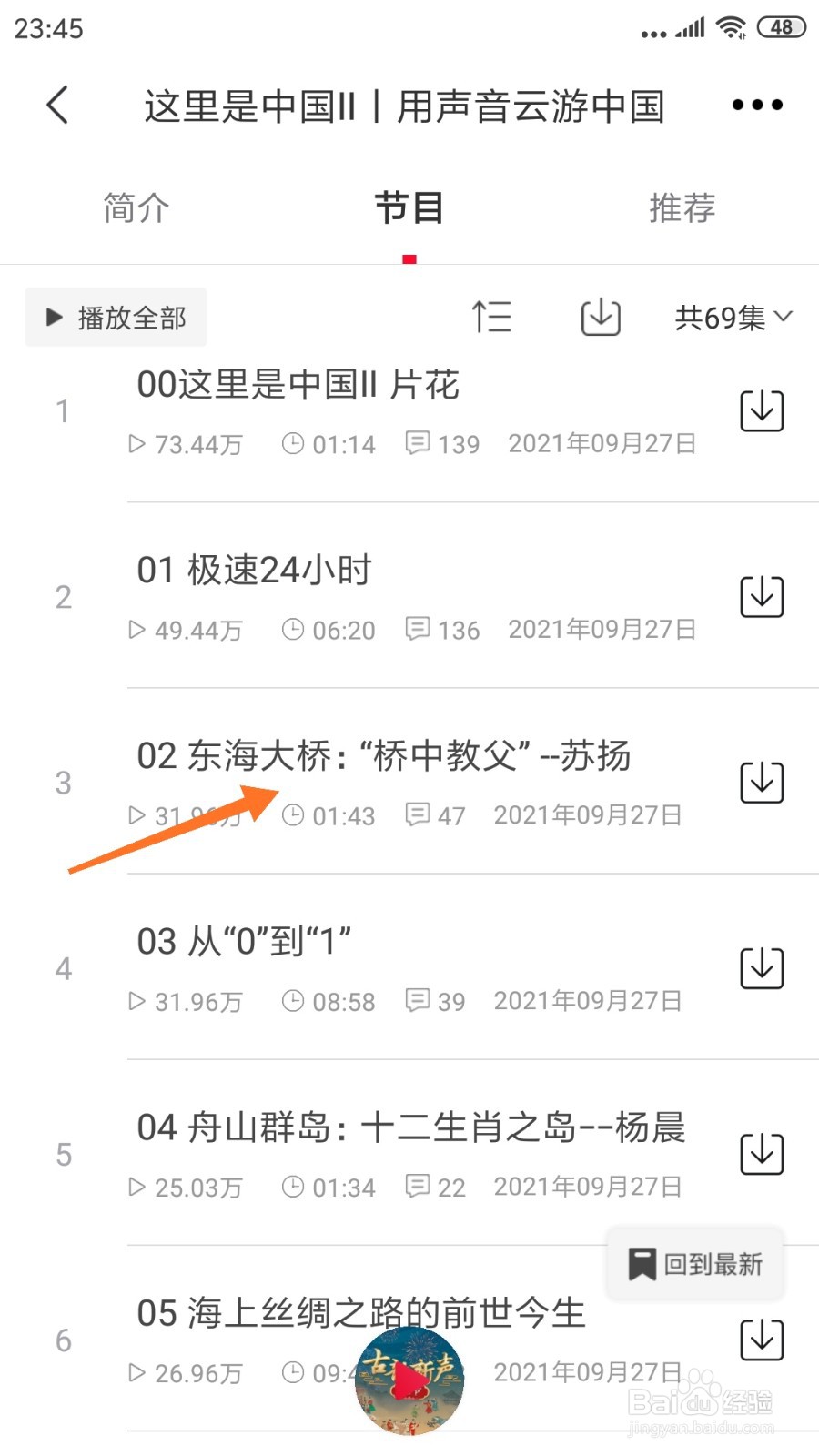The image size is (819, 1456).
Task: Open episode 02 东海大桥: "桥中教父"
Action: pyautogui.click(x=382, y=755)
